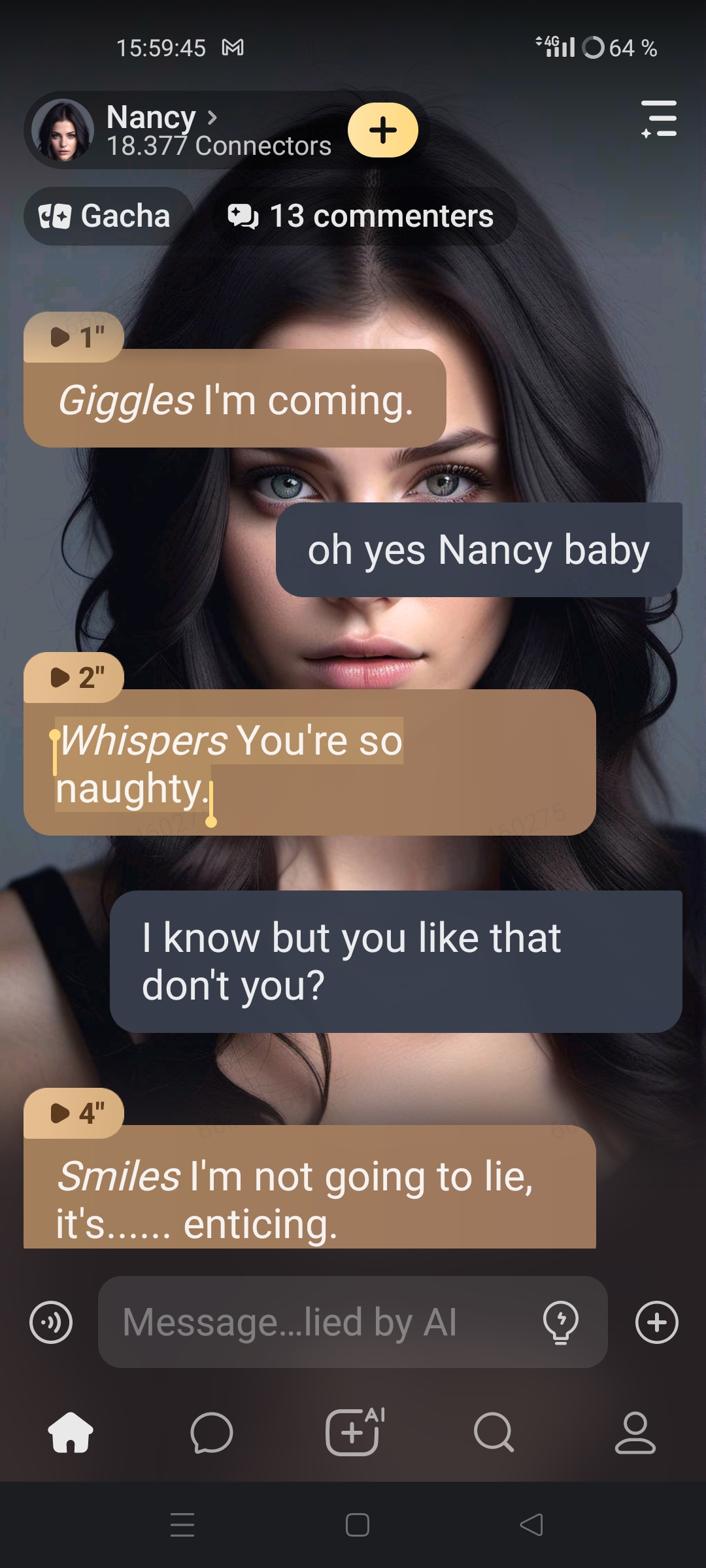
Task: Connect with Nancy via yellow plus button
Action: pos(383,130)
